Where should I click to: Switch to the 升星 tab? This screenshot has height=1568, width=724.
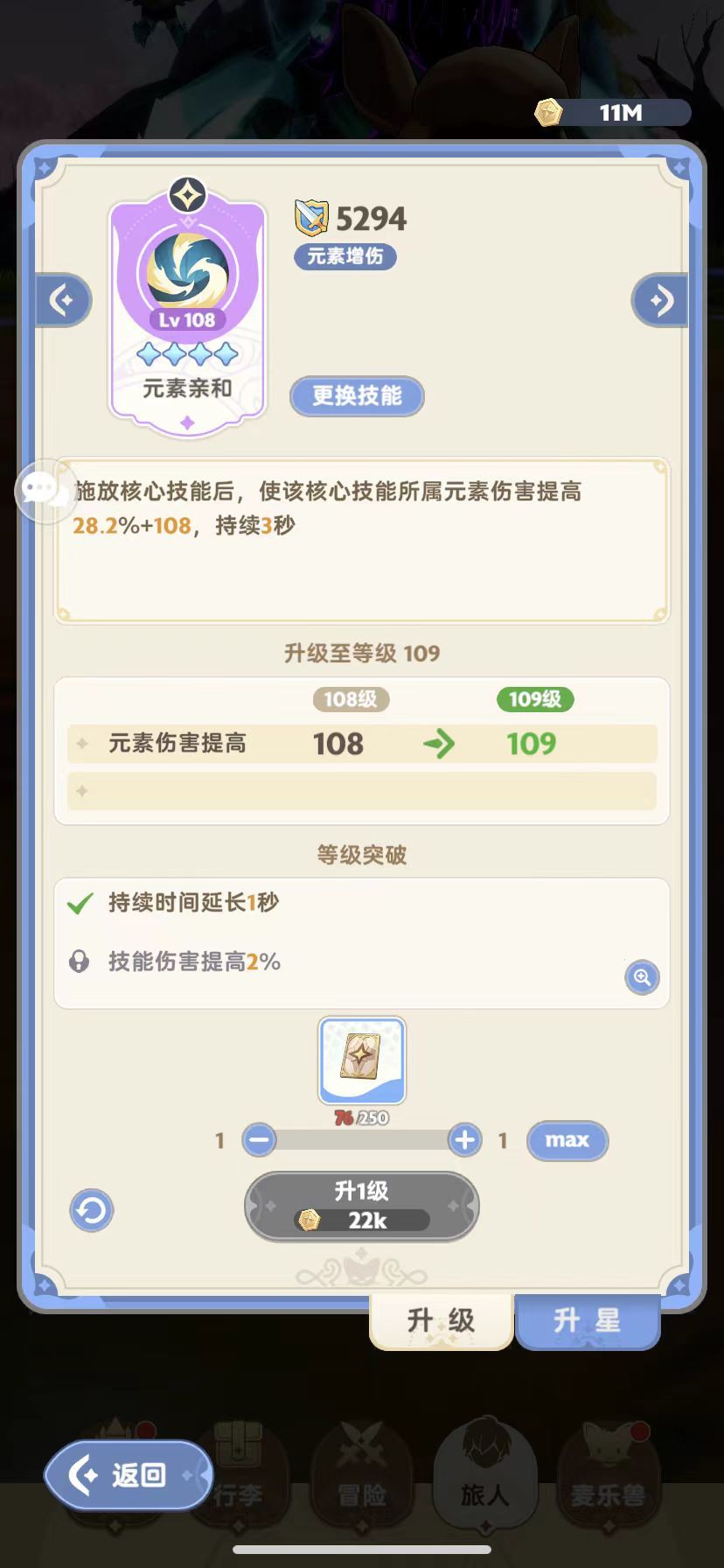point(587,1321)
